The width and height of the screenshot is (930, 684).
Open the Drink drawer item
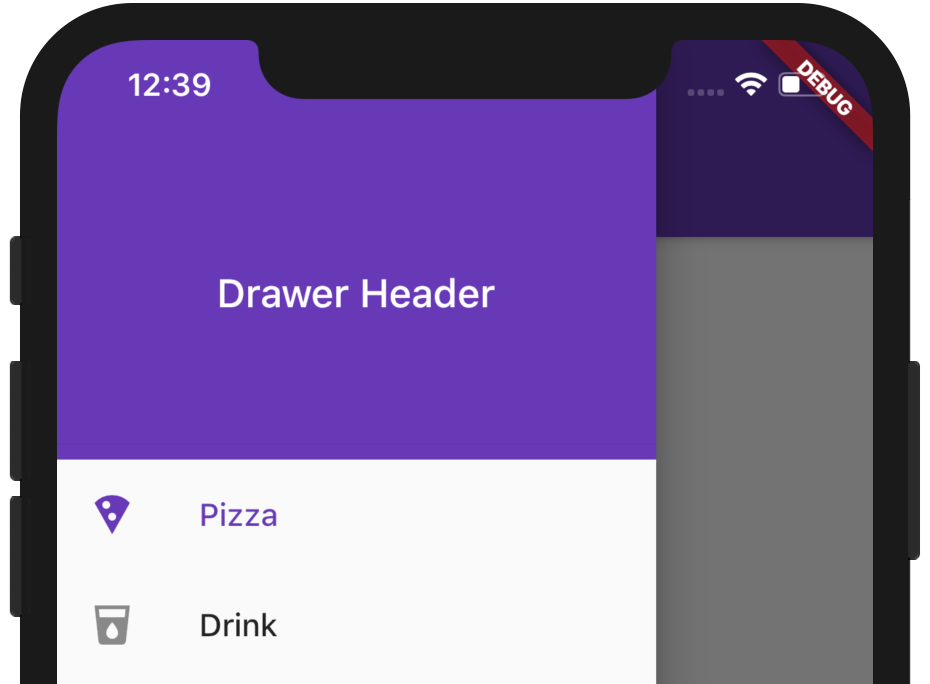(238, 625)
